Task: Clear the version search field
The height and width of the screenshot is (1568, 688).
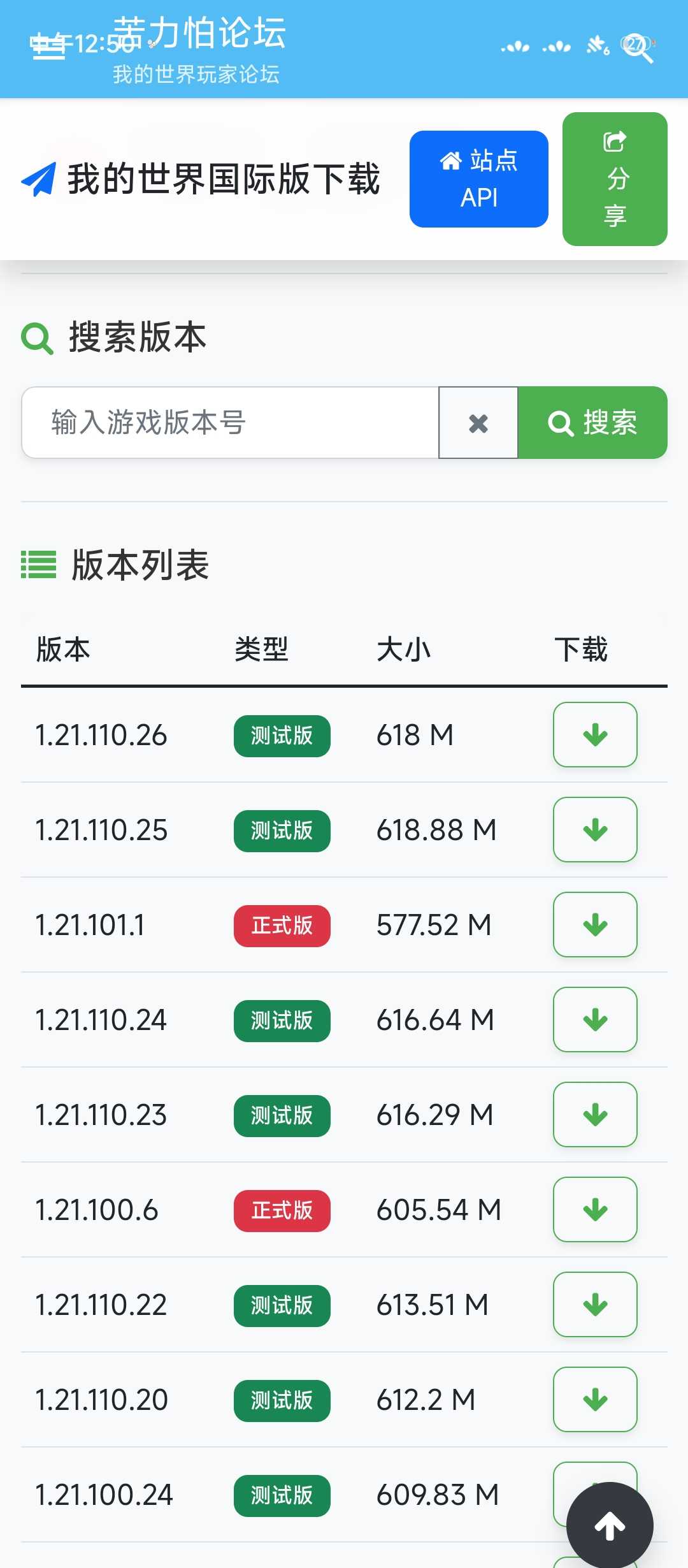Action: pos(478,423)
